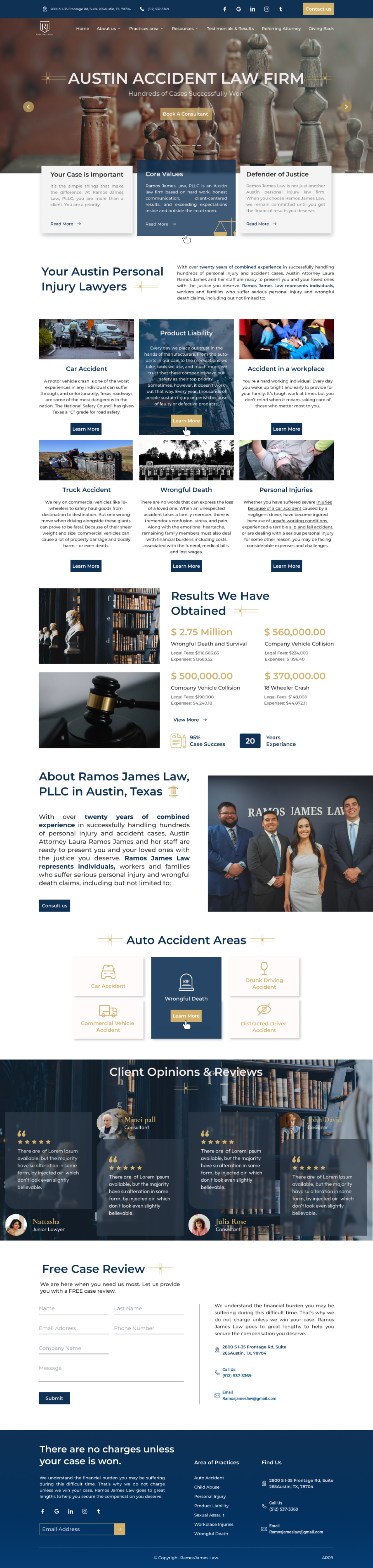
Task: Enter first name in the Name field
Action: click(73, 1309)
